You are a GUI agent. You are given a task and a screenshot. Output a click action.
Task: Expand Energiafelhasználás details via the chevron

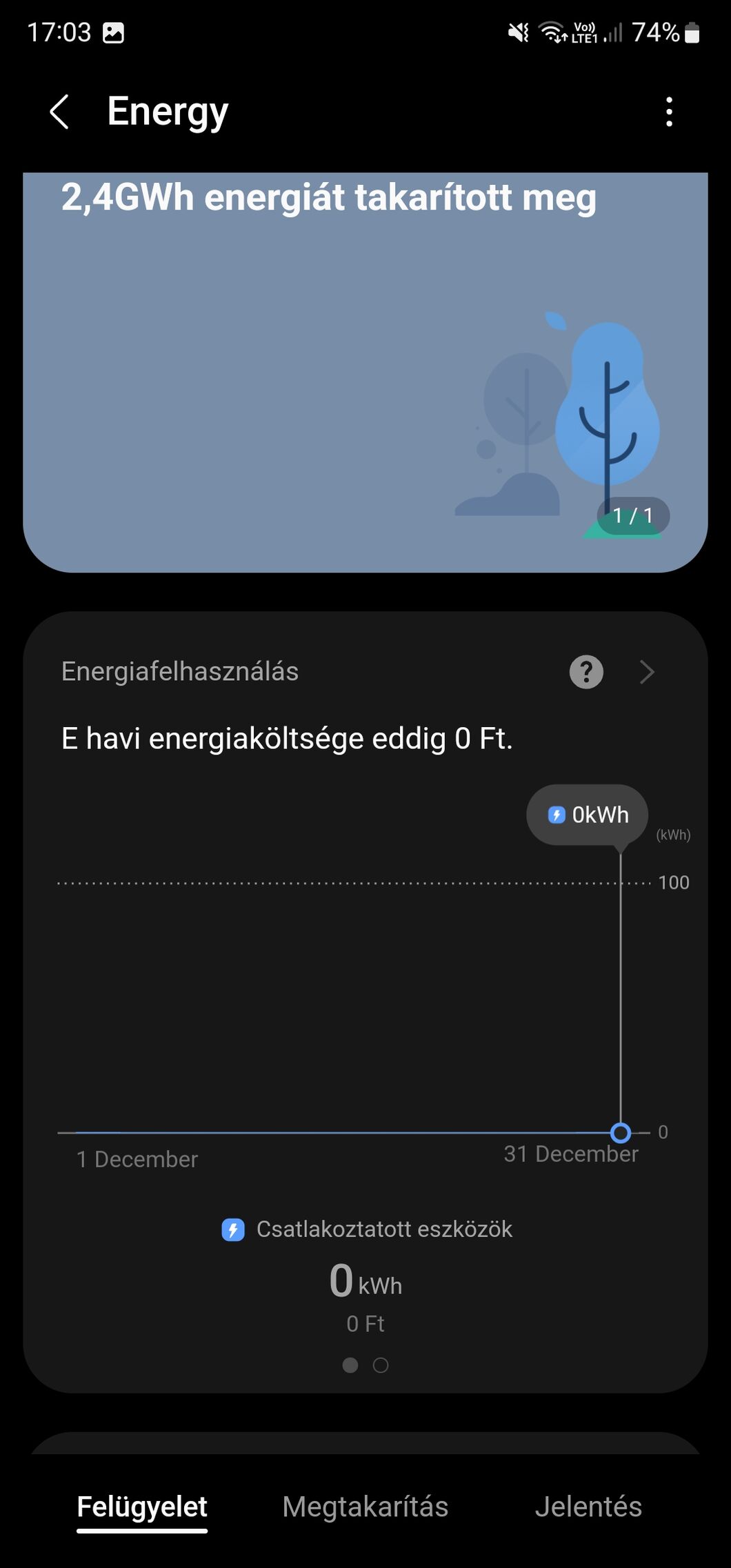click(x=646, y=672)
